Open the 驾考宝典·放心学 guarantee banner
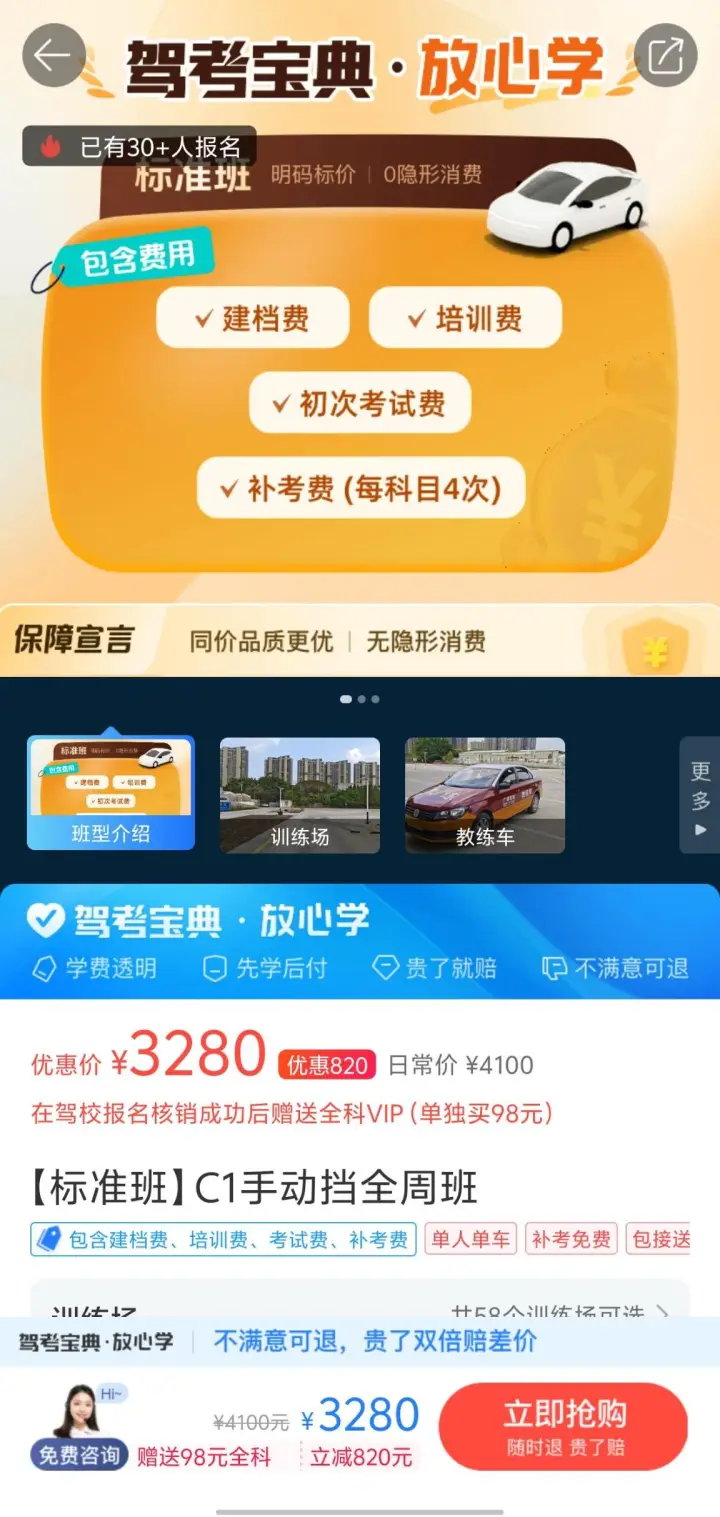 point(360,941)
